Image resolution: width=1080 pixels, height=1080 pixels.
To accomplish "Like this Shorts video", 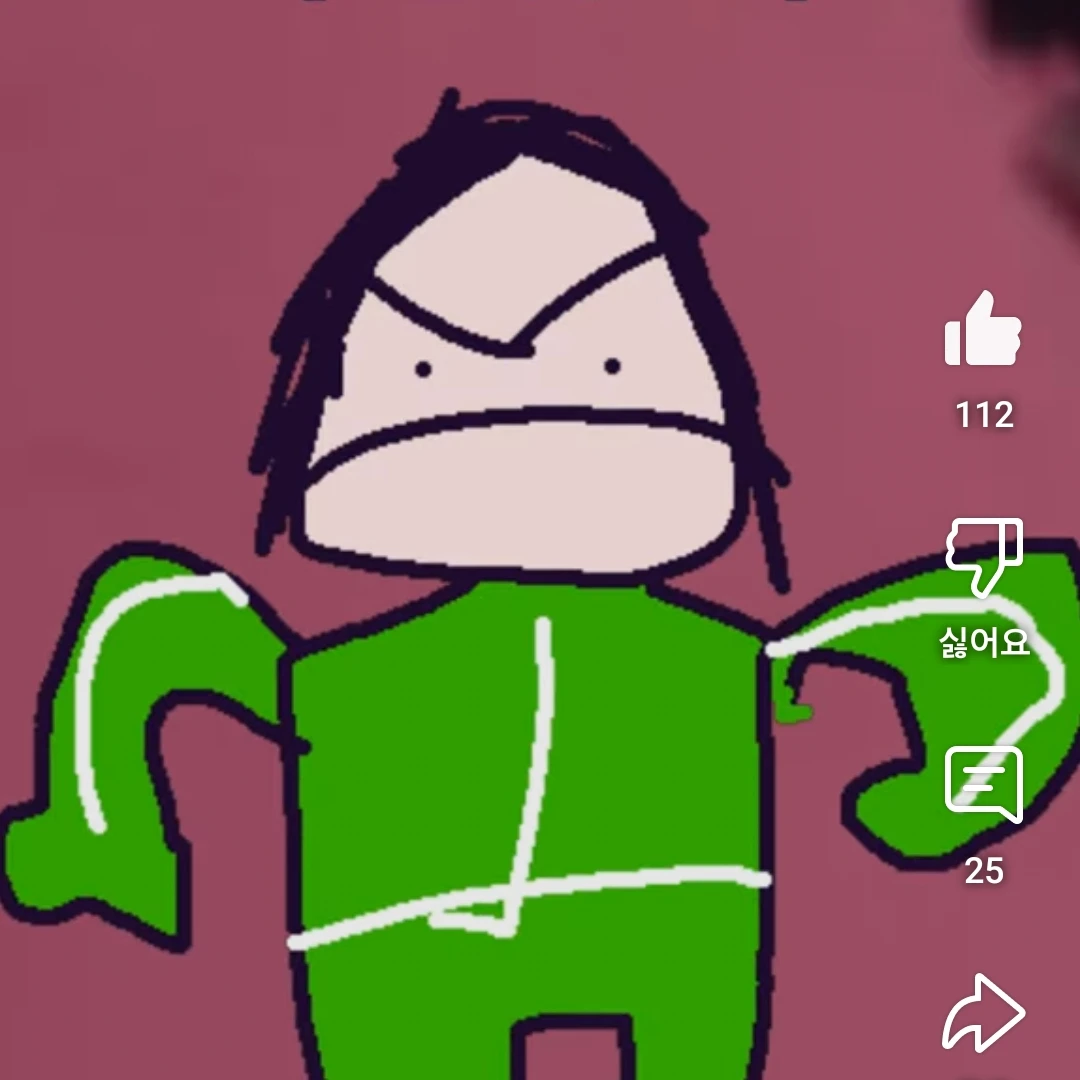I will pos(983,331).
